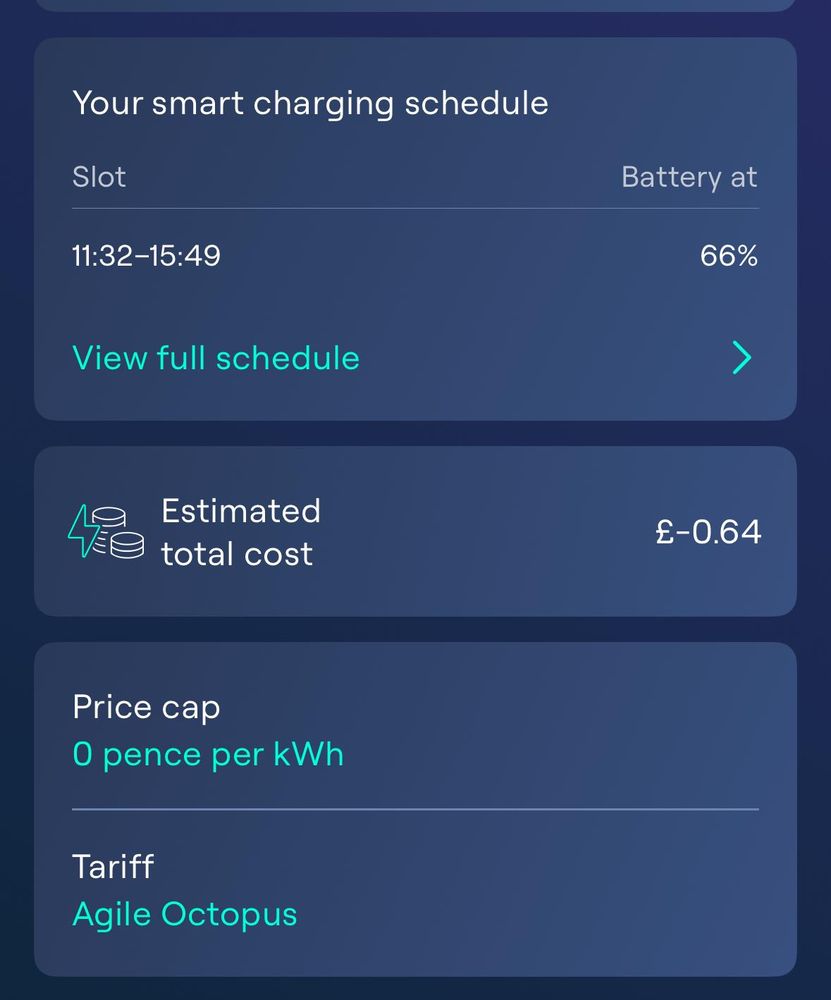This screenshot has width=831, height=1000.
Task: Click the £-0.64 estimated cost amount
Action: 709,530
